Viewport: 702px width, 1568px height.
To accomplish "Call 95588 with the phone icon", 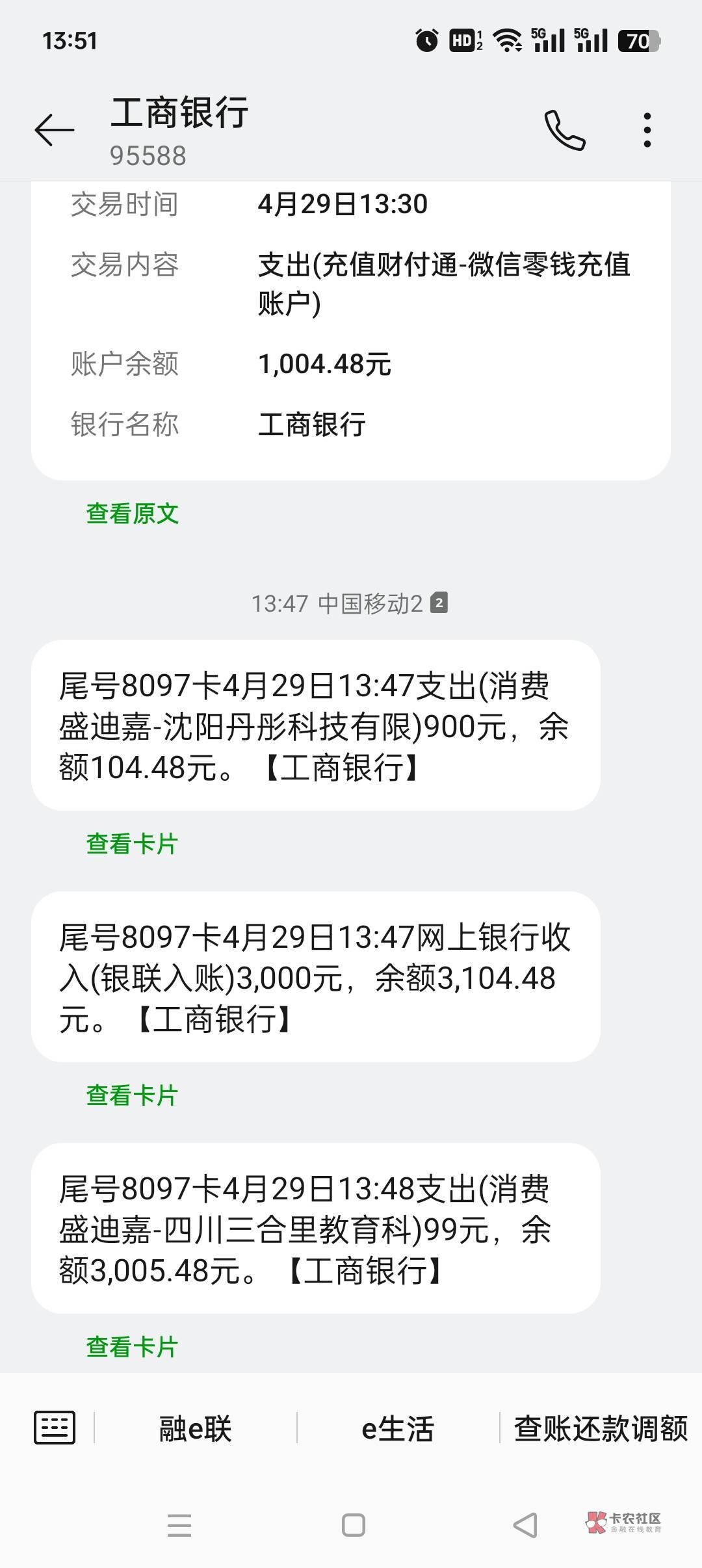I will click(564, 130).
